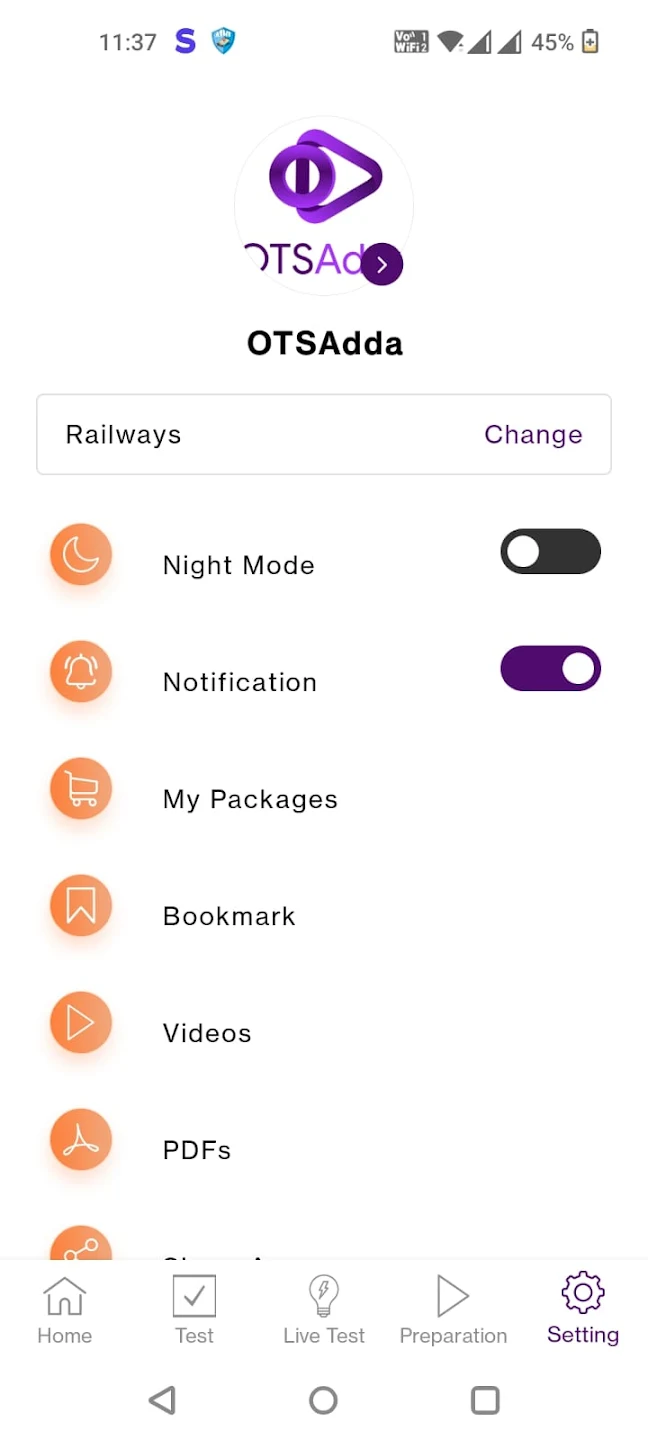648x1440 pixels.
Task: Enable the Night Mode switch
Action: (x=550, y=551)
